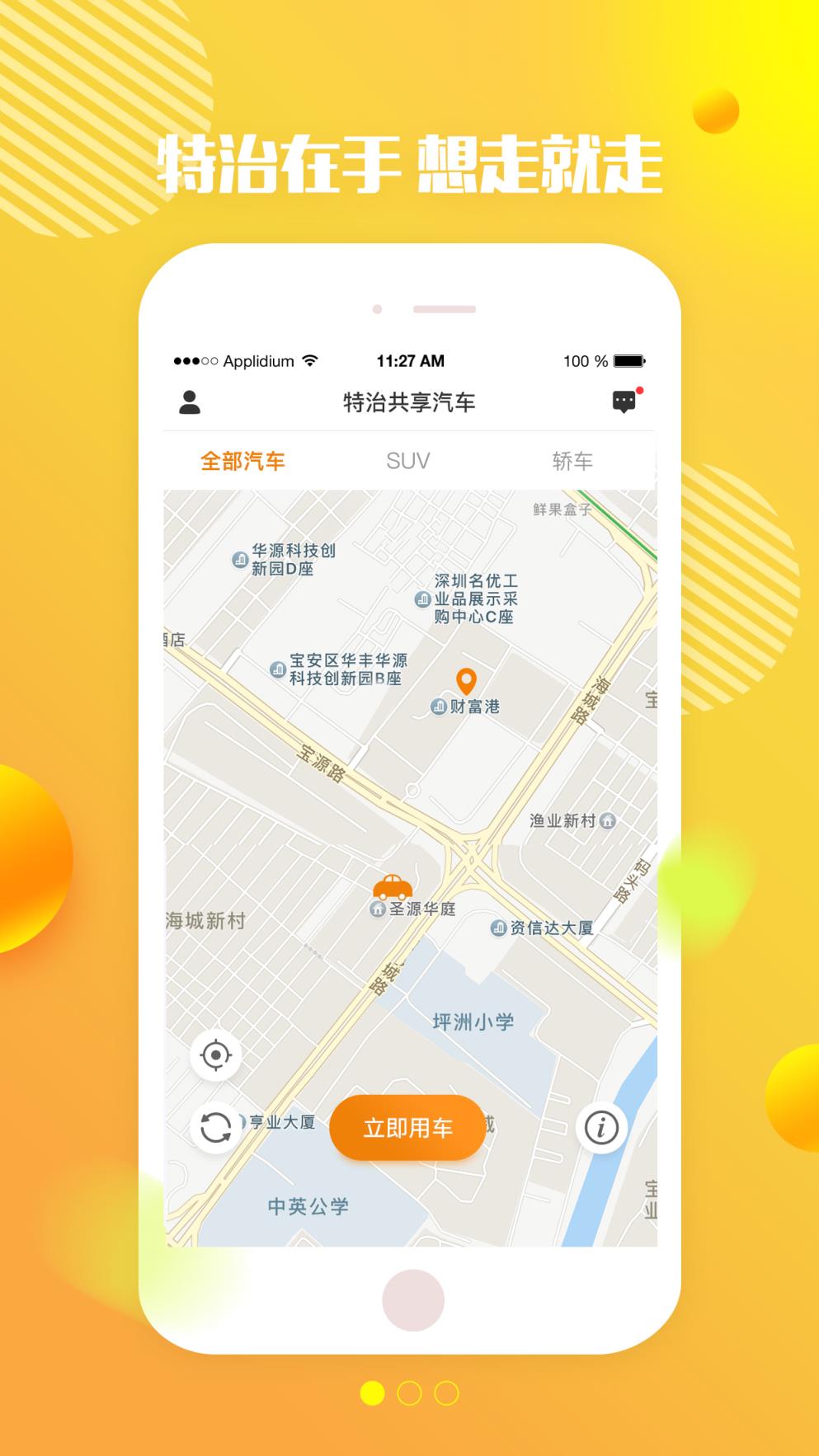This screenshot has height=1456, width=819.
Task: Tap the 渔业新村 building marker
Action: (608, 821)
